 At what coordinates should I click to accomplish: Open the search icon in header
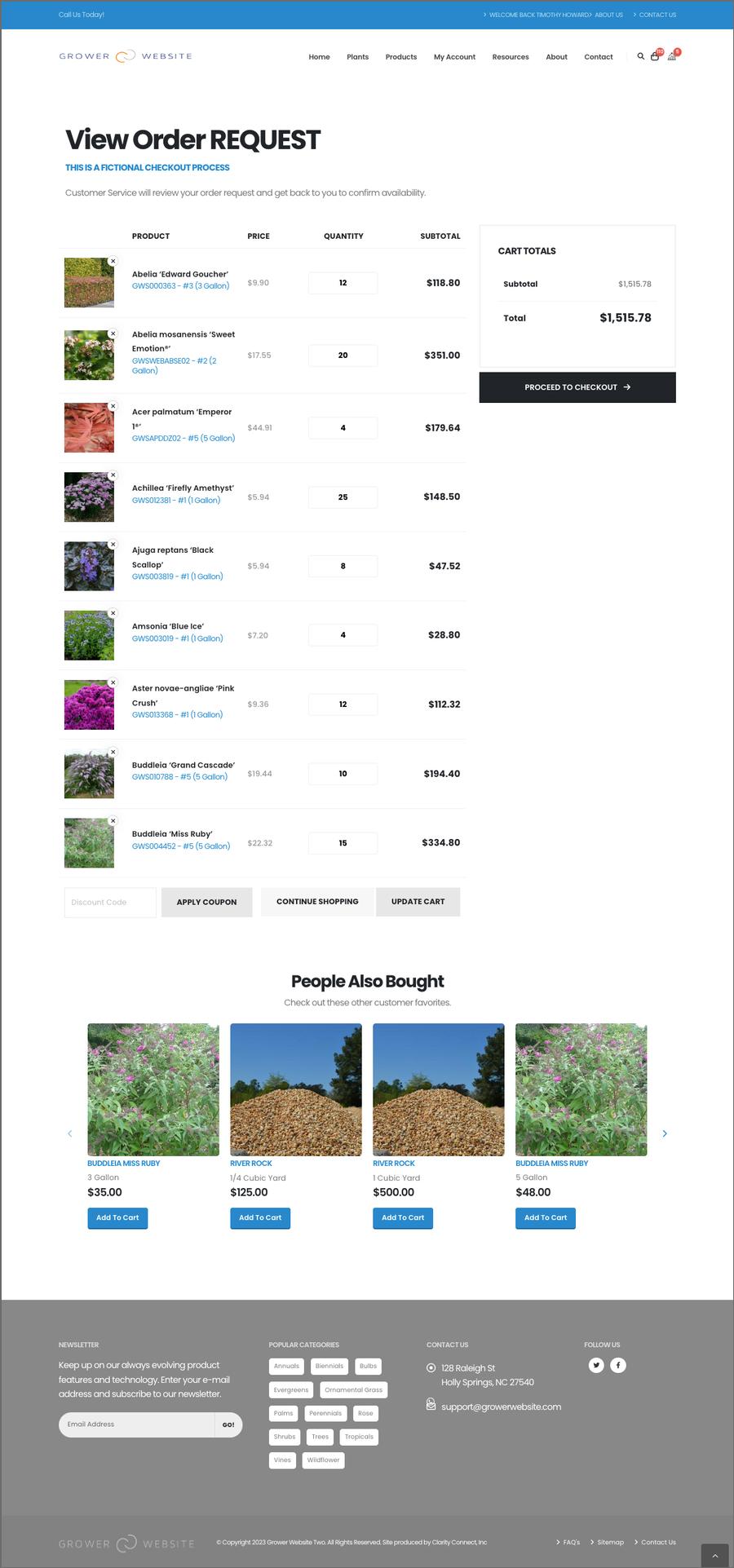coord(640,56)
